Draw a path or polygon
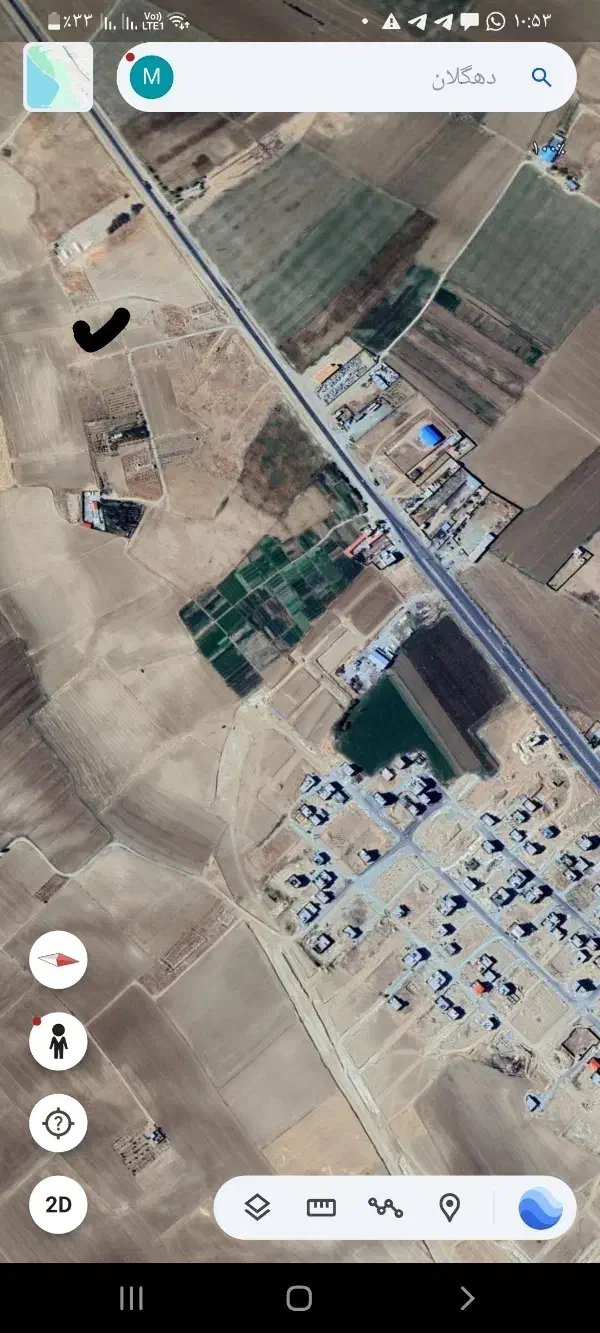 pos(385,1208)
